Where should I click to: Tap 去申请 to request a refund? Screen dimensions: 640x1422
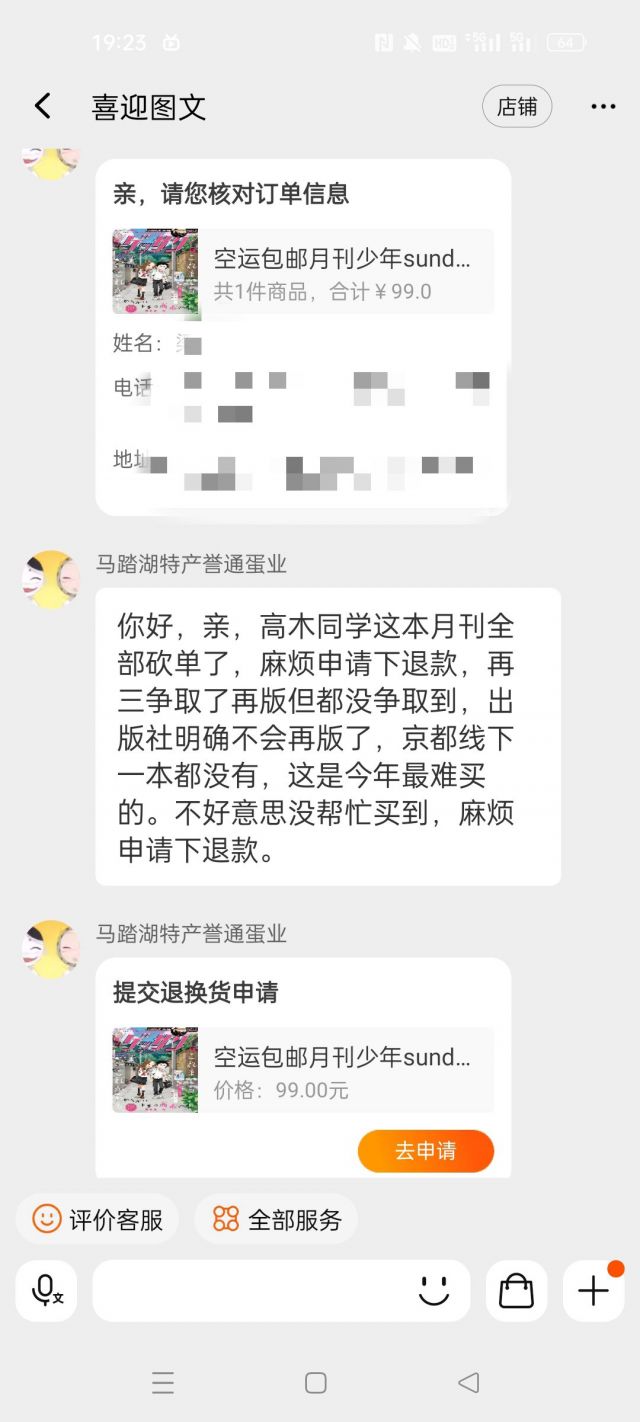click(426, 1151)
